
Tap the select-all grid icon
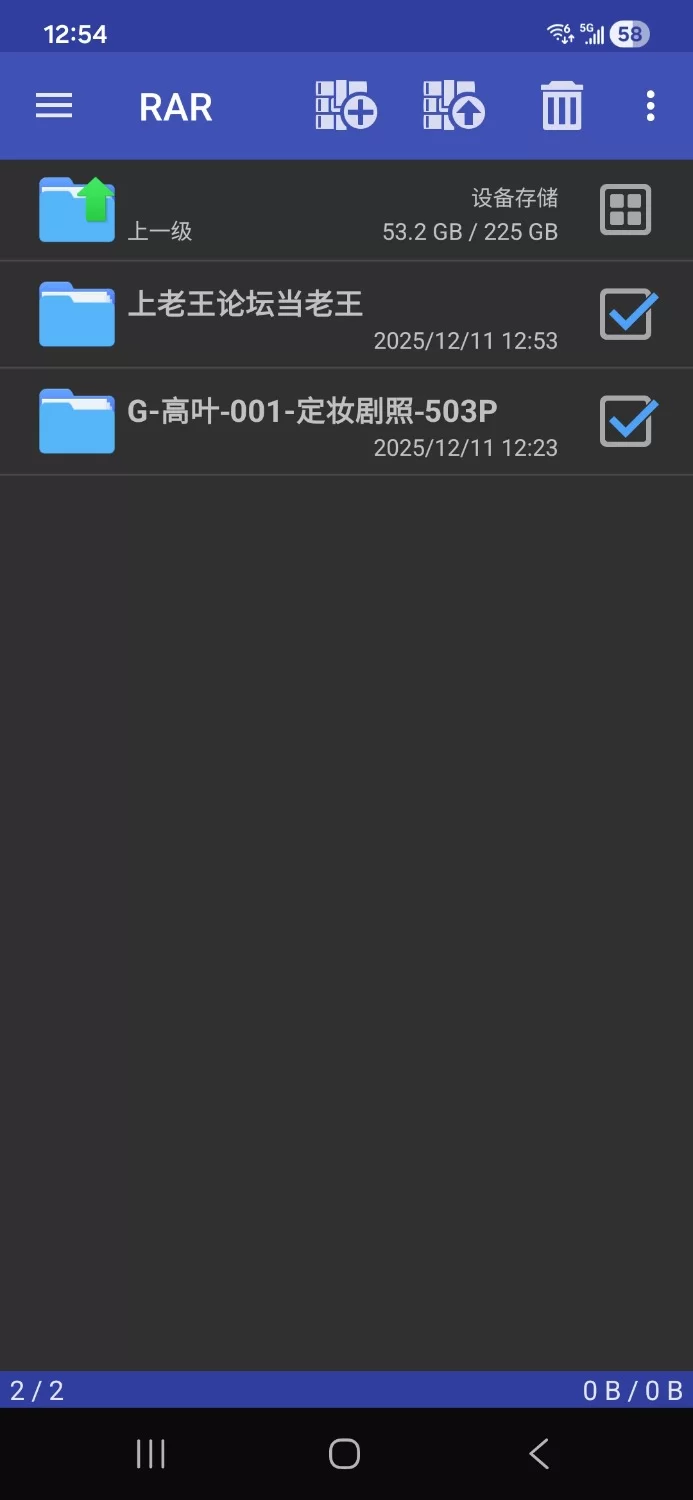(626, 210)
